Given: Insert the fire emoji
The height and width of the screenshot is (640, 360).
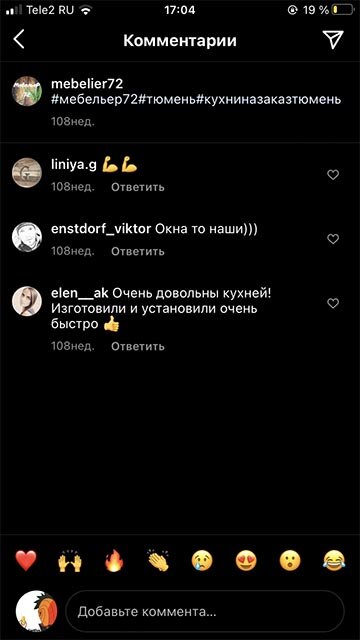Looking at the screenshot, I should (114, 560).
